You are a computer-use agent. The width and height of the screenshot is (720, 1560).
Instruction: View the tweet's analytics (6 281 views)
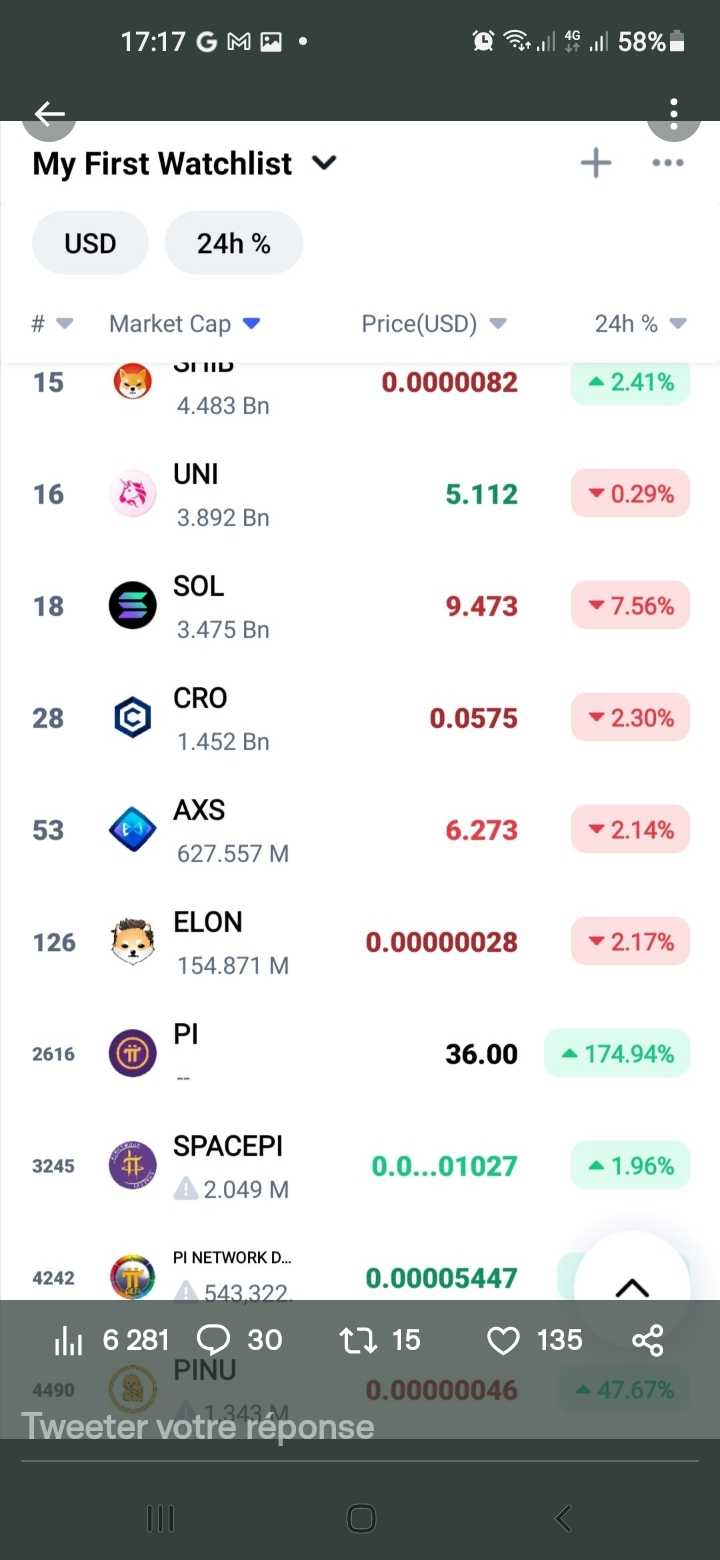coord(111,1340)
